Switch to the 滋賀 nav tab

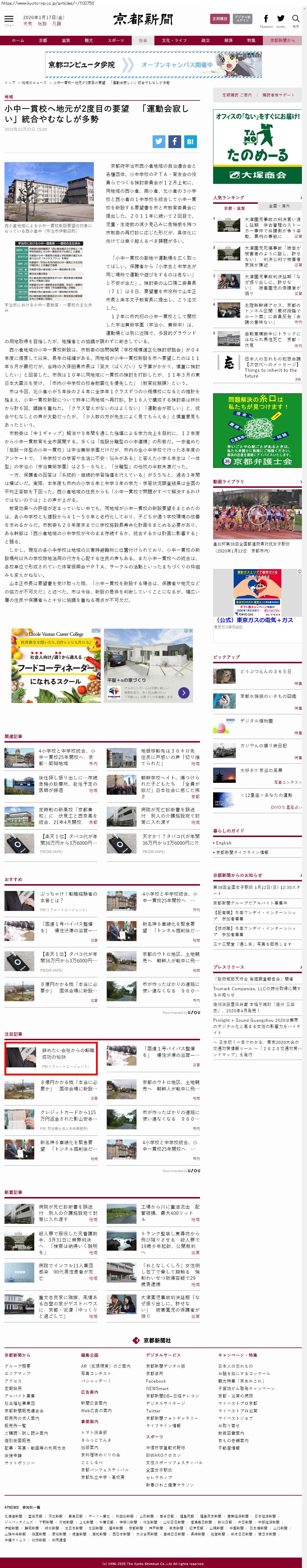click(66, 40)
